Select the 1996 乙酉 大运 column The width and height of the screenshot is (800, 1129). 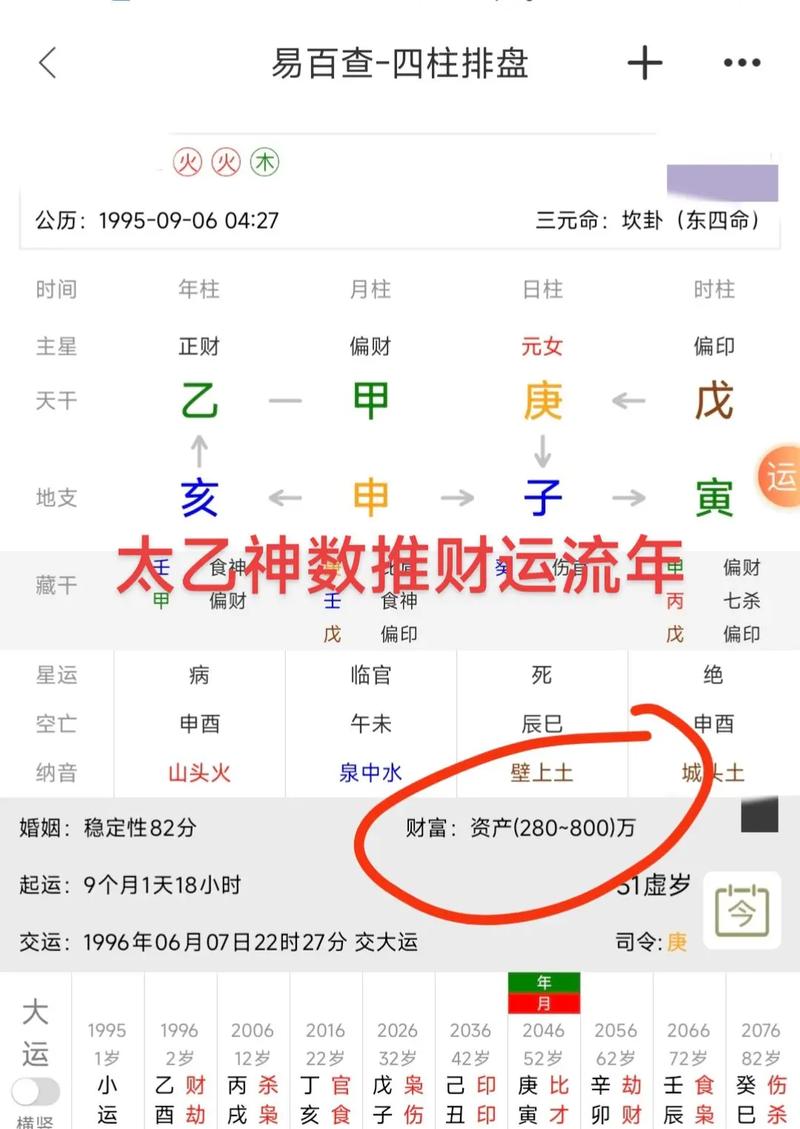180,1072
